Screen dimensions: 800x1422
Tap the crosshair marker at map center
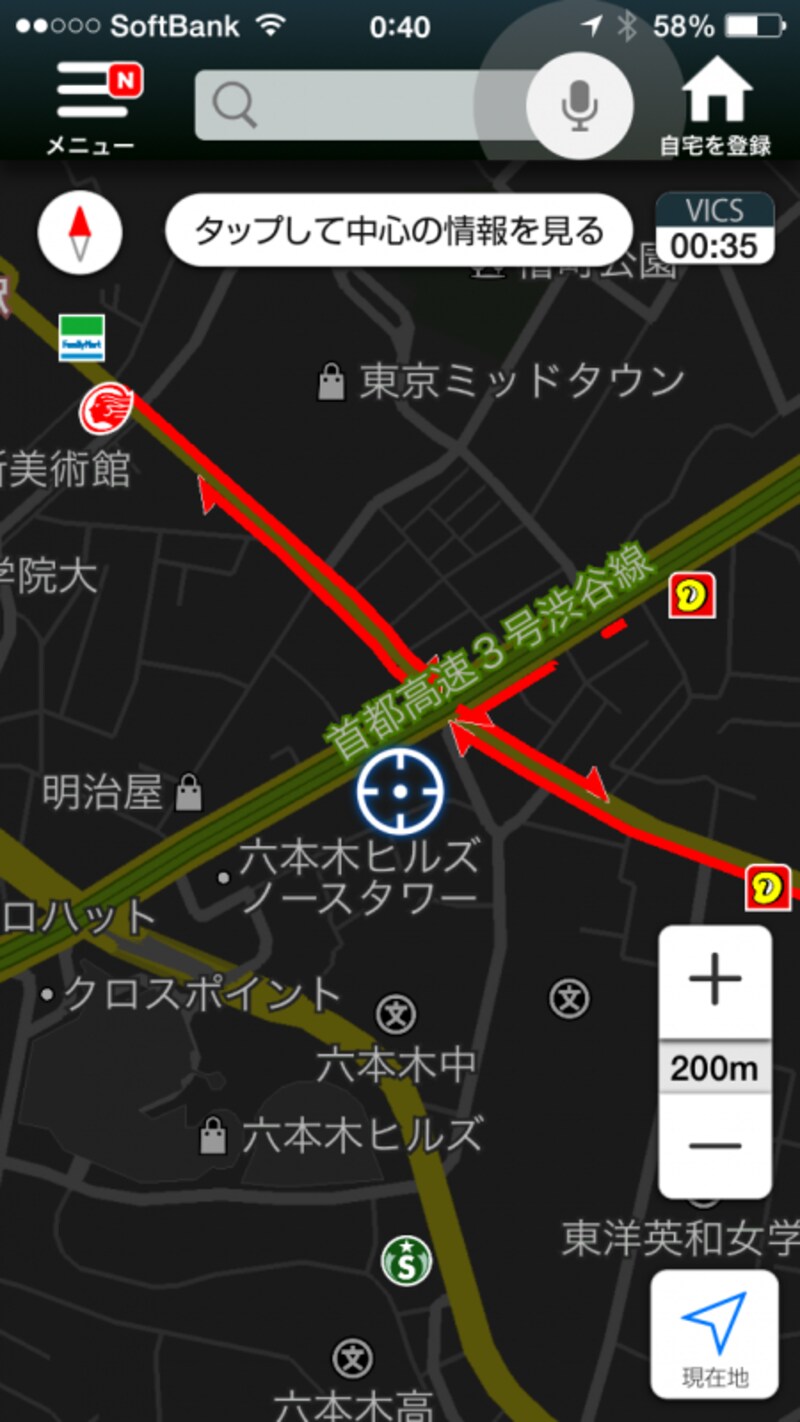click(398, 790)
